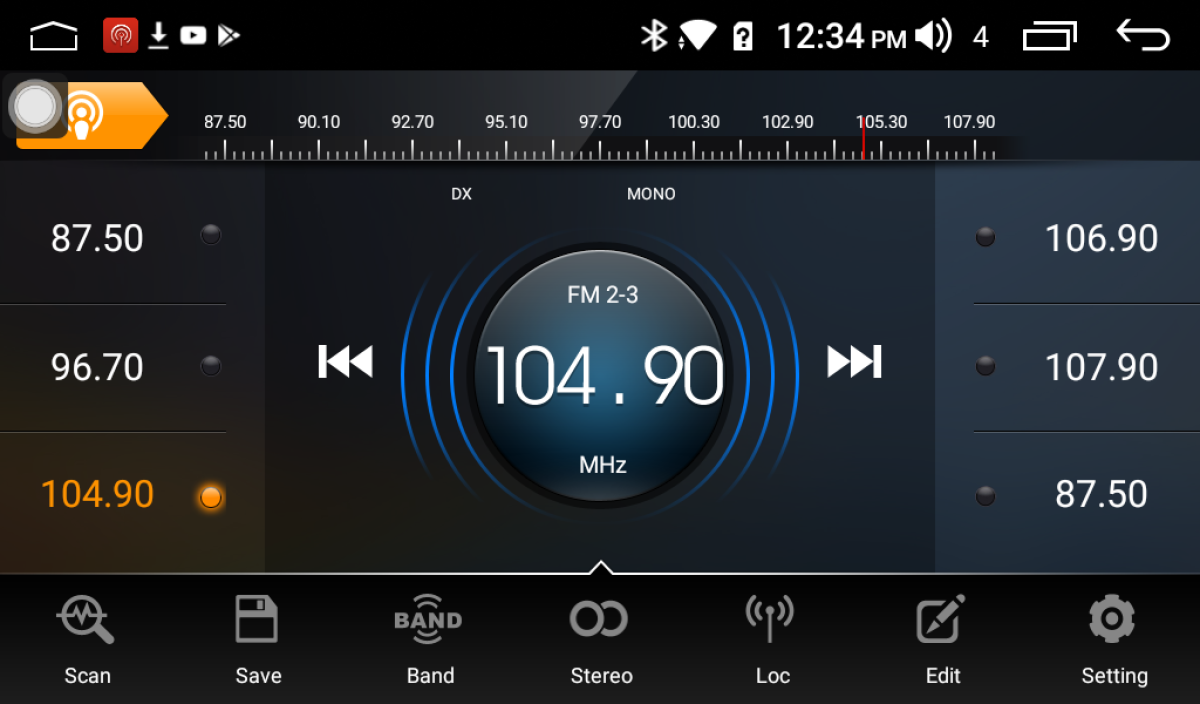Switch the radio Band
Screen dimensions: 1200x704
click(430, 639)
